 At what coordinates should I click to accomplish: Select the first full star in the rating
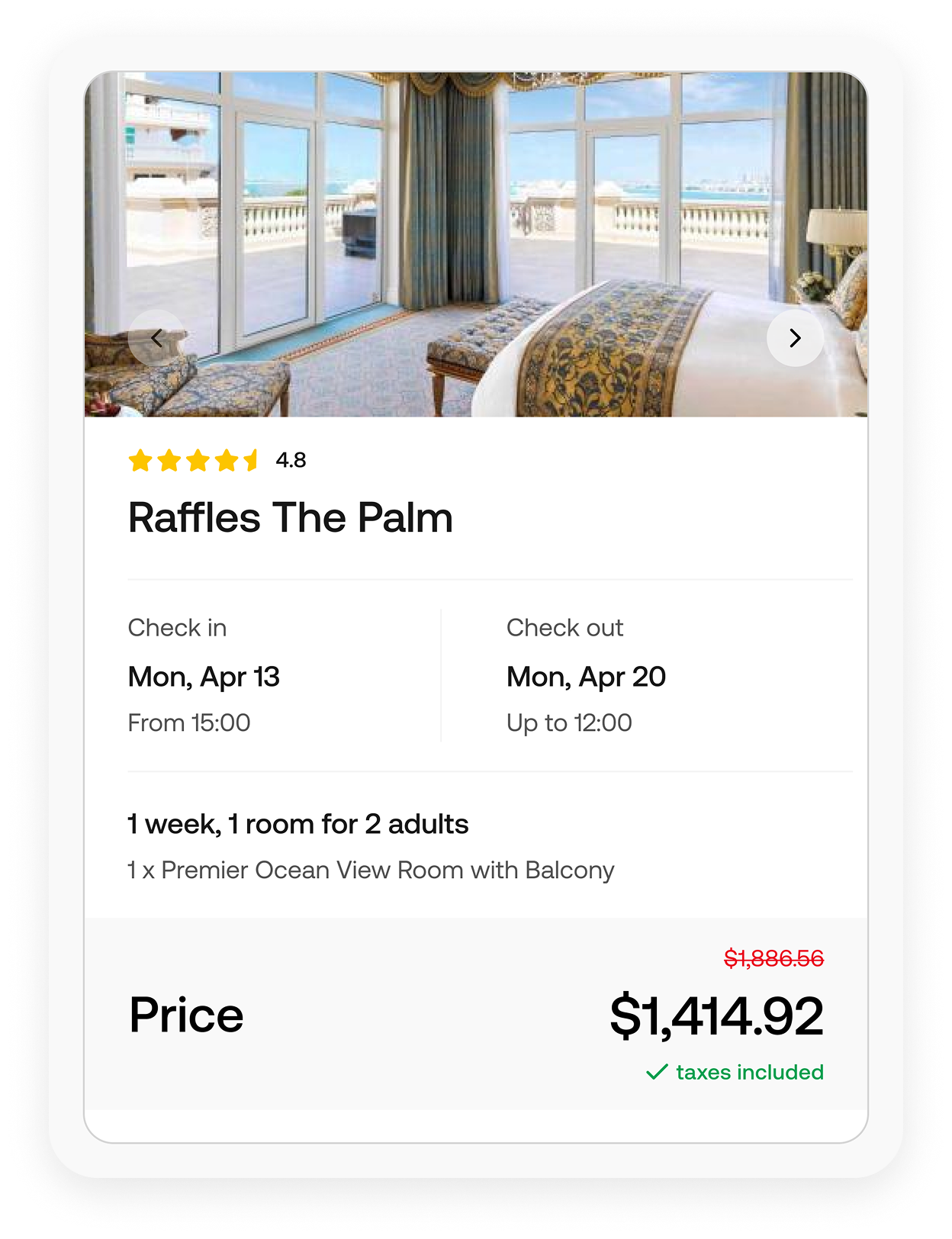[x=141, y=459]
